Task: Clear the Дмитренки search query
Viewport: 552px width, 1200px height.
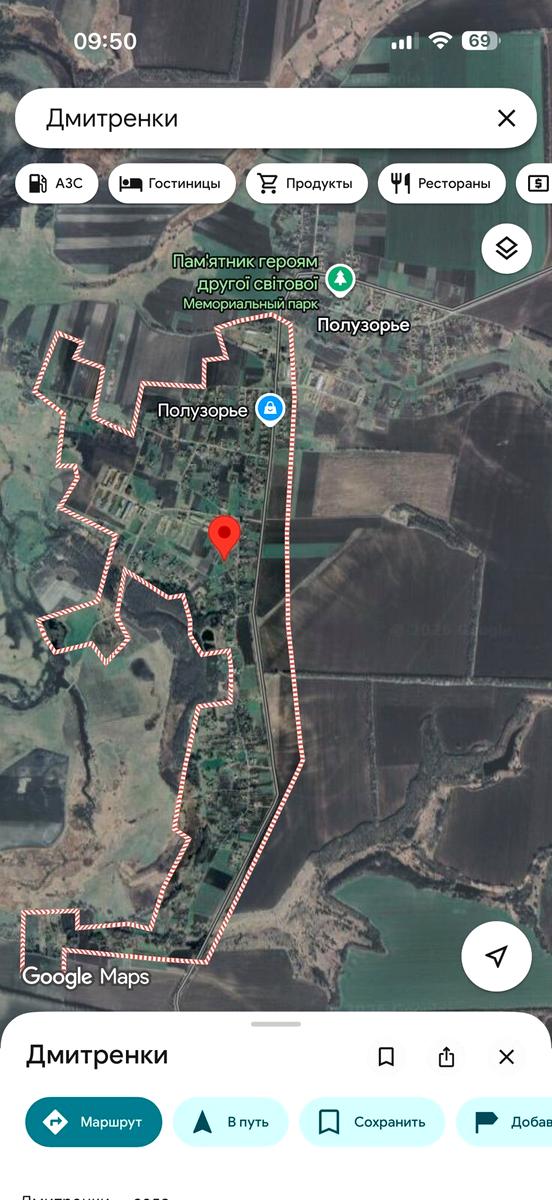Action: coord(506,119)
